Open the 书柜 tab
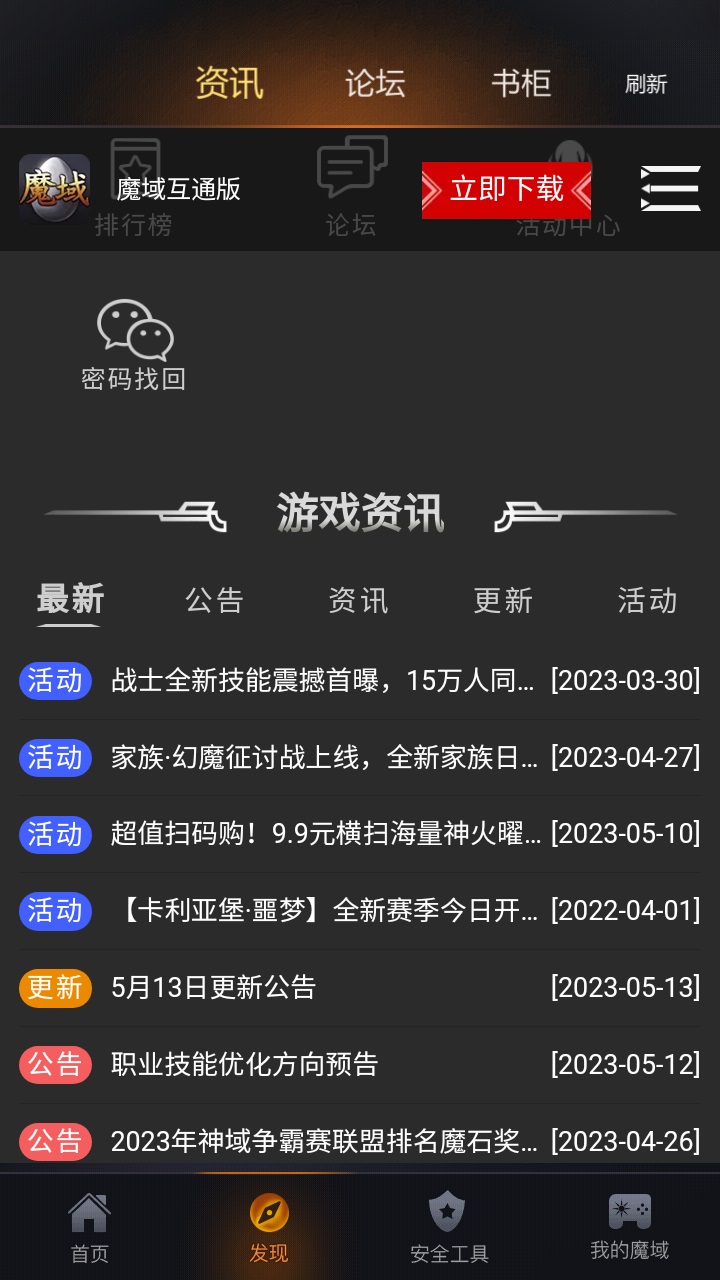 [519, 85]
